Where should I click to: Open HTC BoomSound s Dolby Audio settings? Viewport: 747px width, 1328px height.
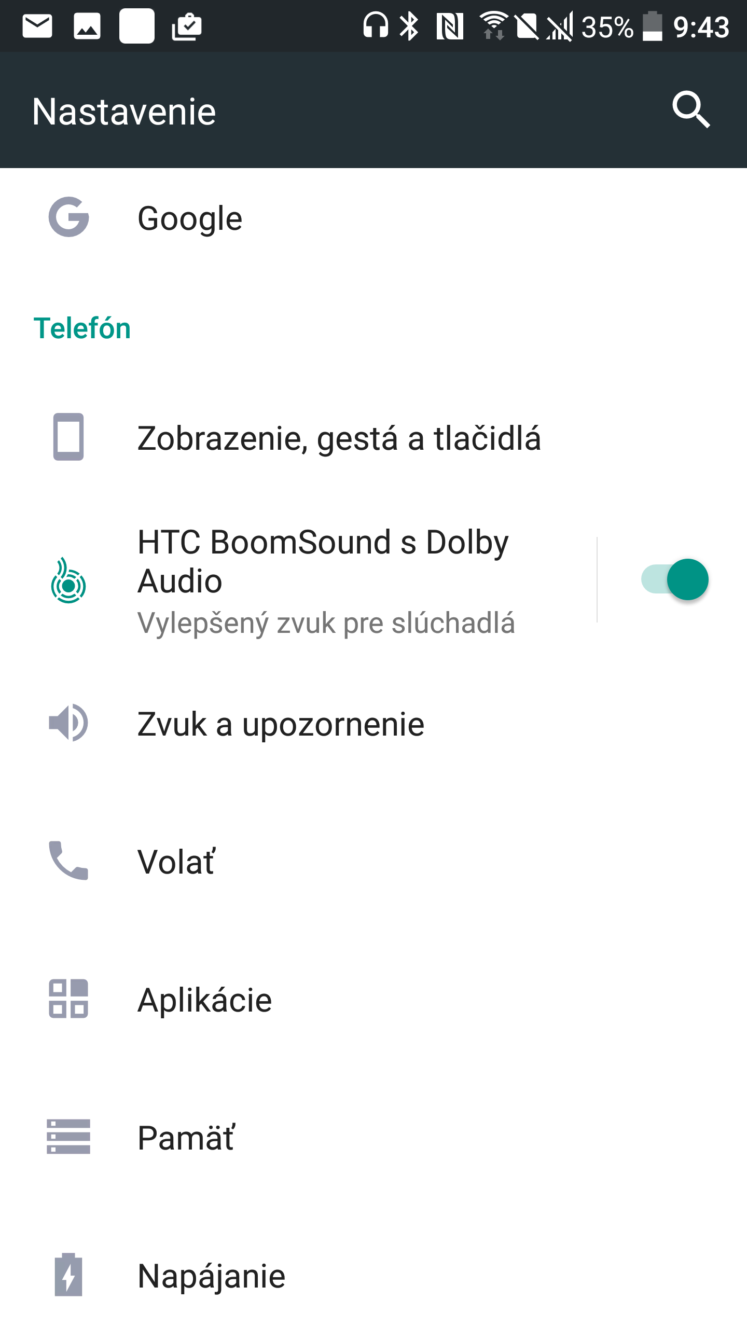298,581
